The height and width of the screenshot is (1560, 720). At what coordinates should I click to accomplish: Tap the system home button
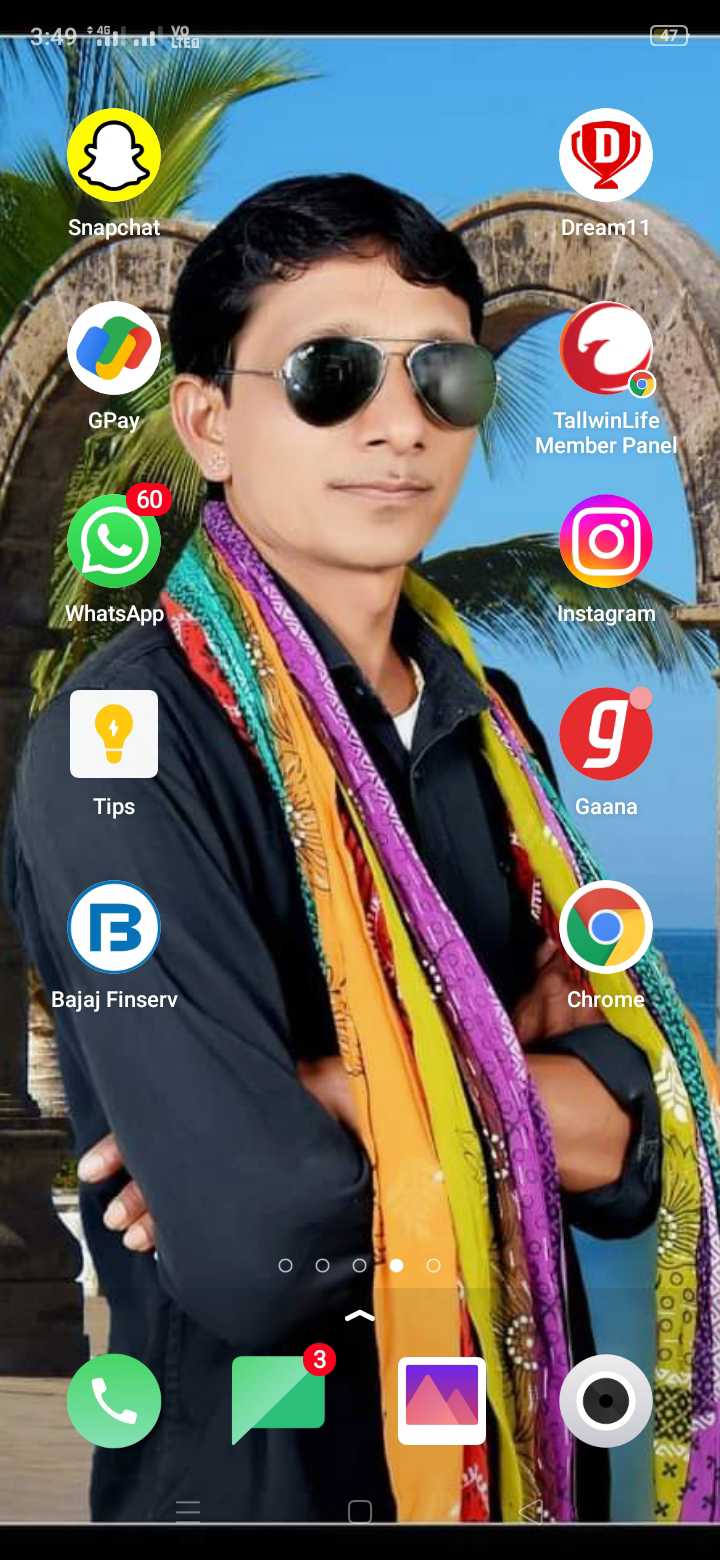point(360,1512)
